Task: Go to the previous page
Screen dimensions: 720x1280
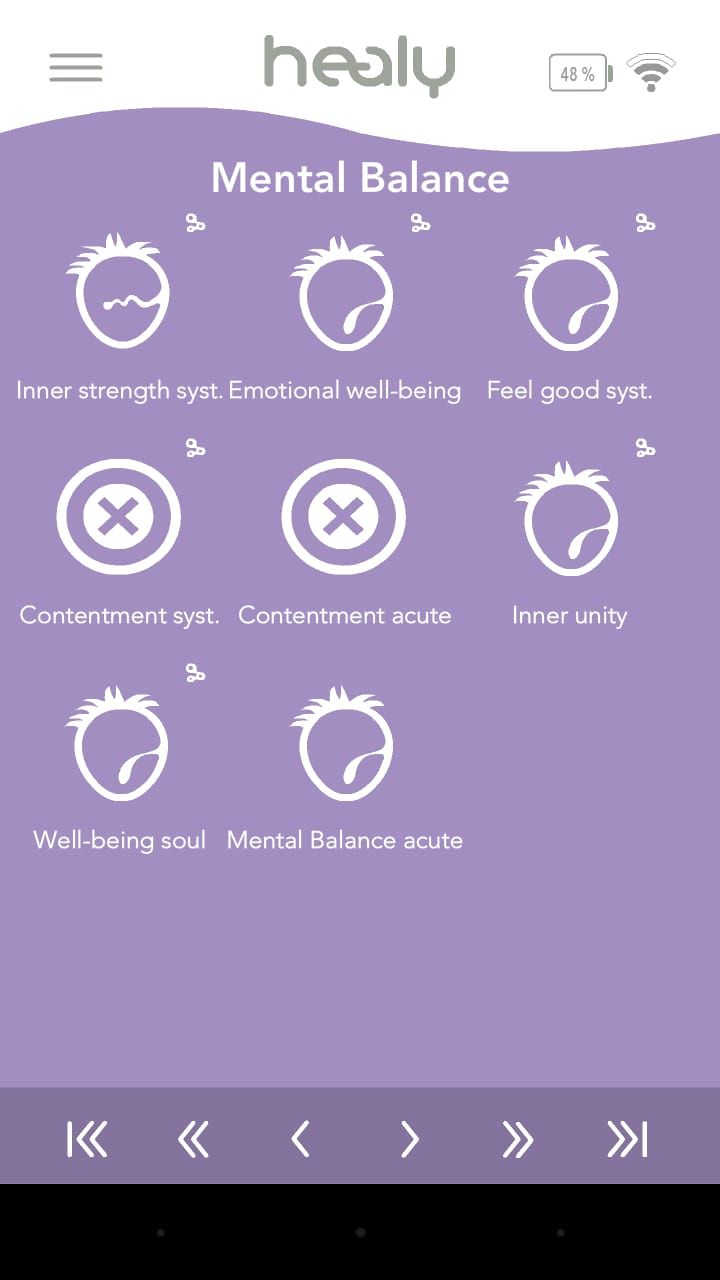Action: (300, 1139)
